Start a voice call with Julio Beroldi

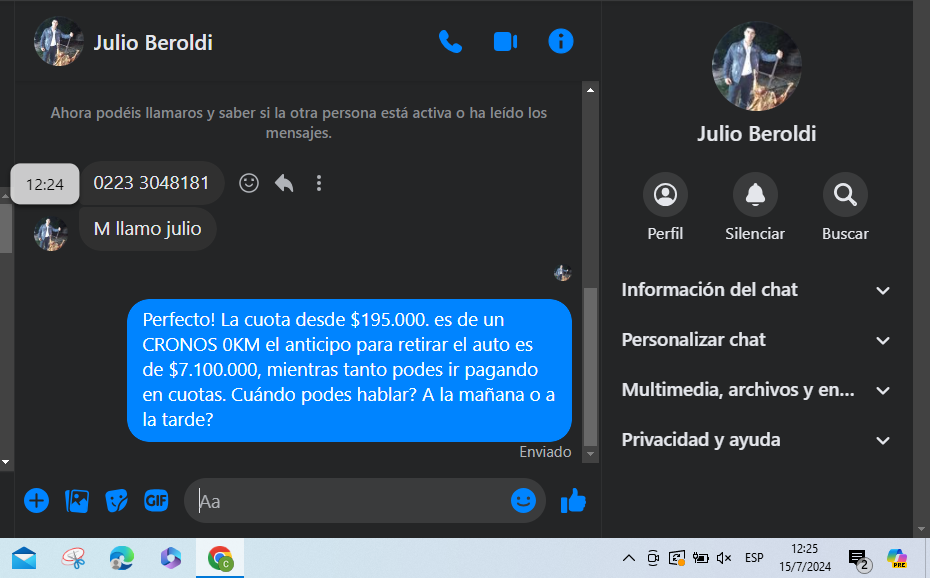[450, 42]
